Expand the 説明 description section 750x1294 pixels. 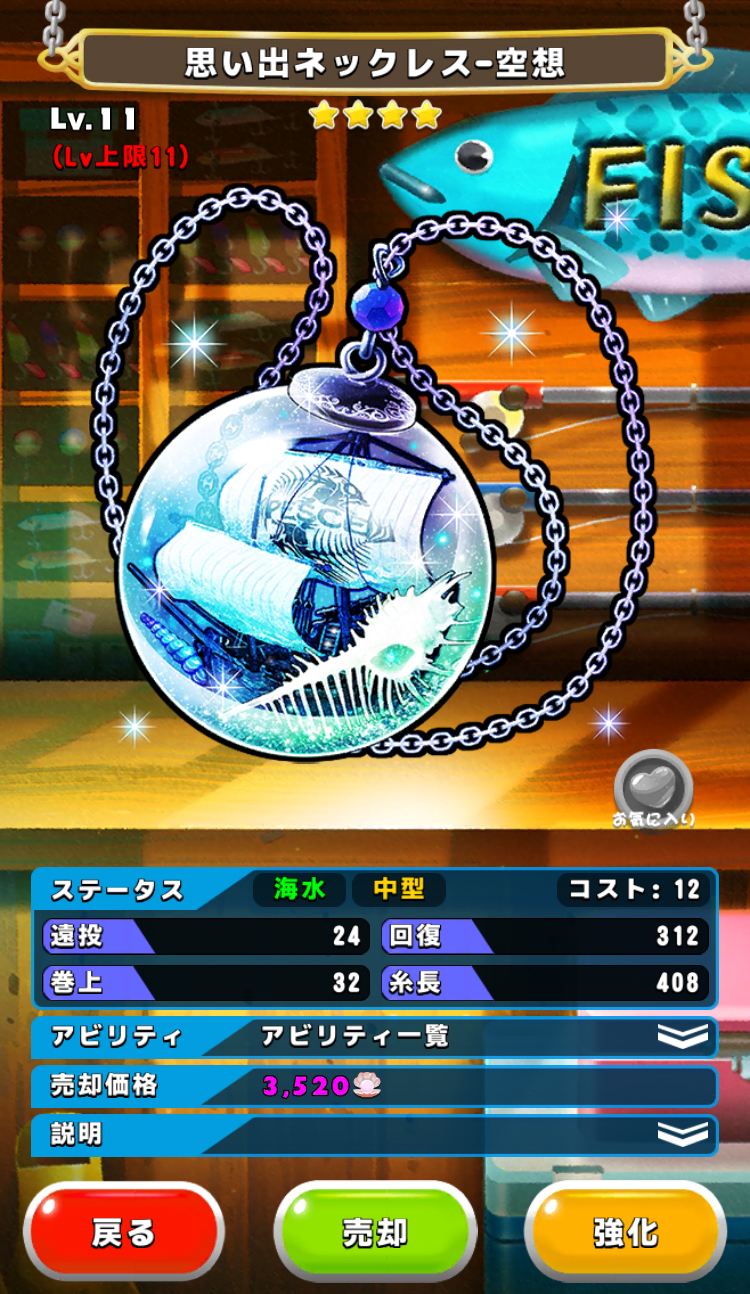tap(683, 1133)
